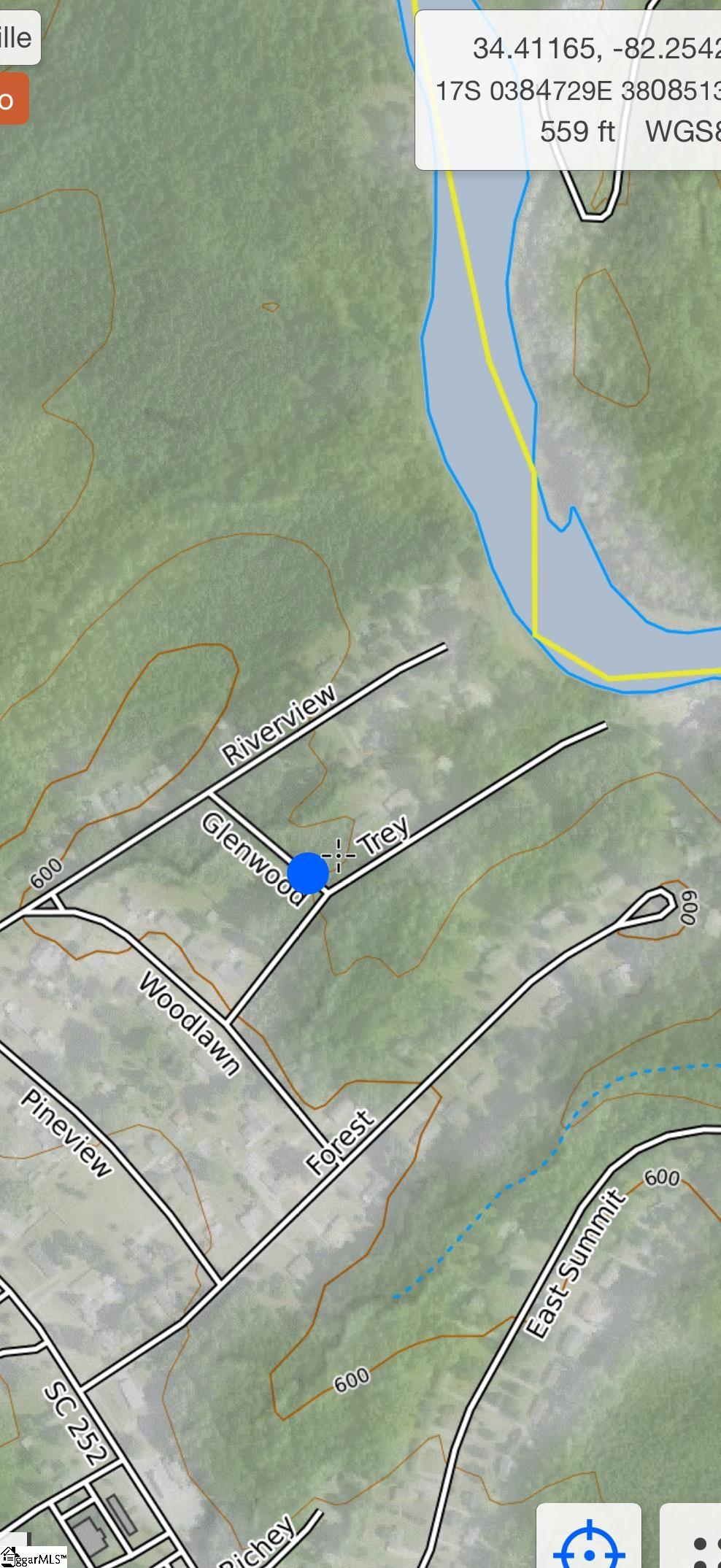Tap the orange button at left edge
The image size is (721, 1568).
tap(12, 99)
